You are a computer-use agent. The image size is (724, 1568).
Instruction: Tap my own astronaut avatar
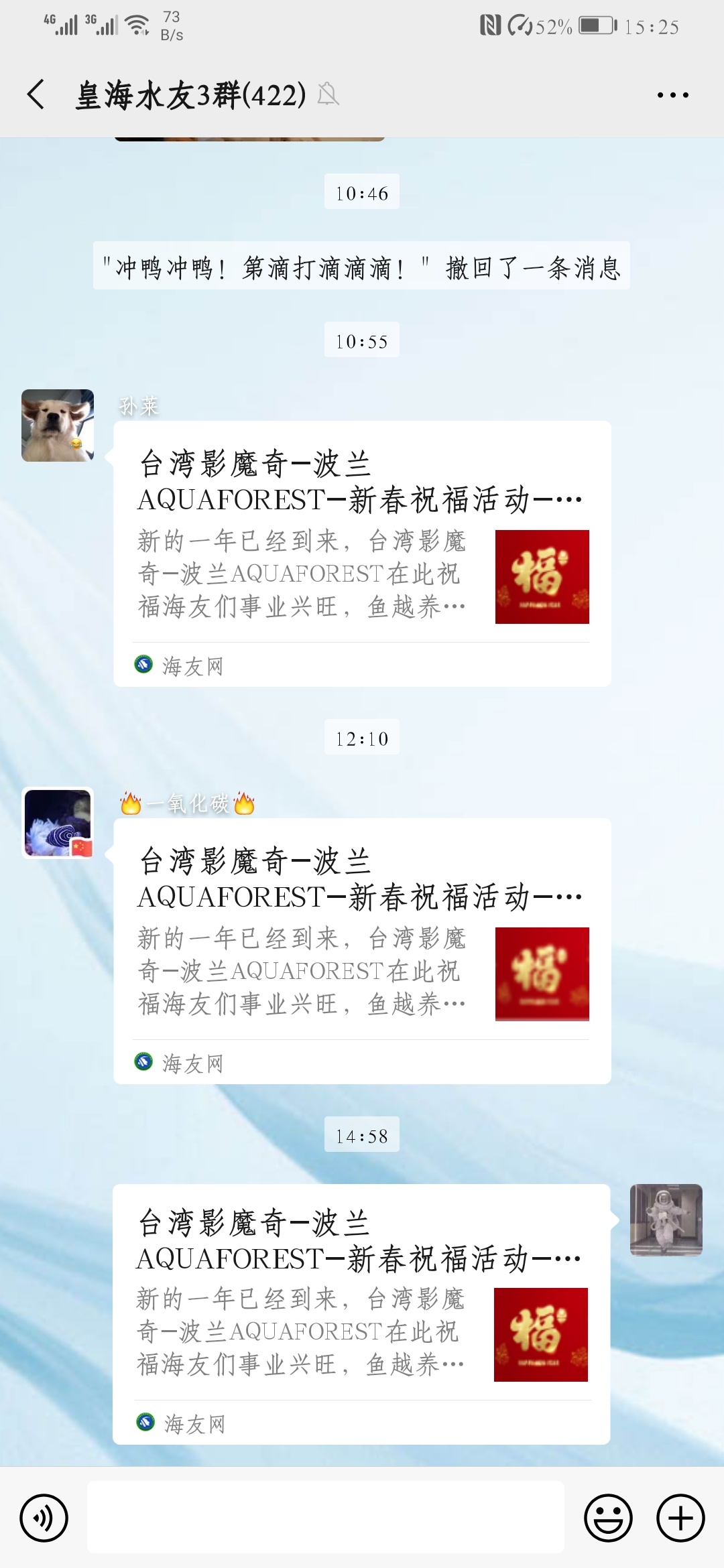click(x=666, y=1220)
